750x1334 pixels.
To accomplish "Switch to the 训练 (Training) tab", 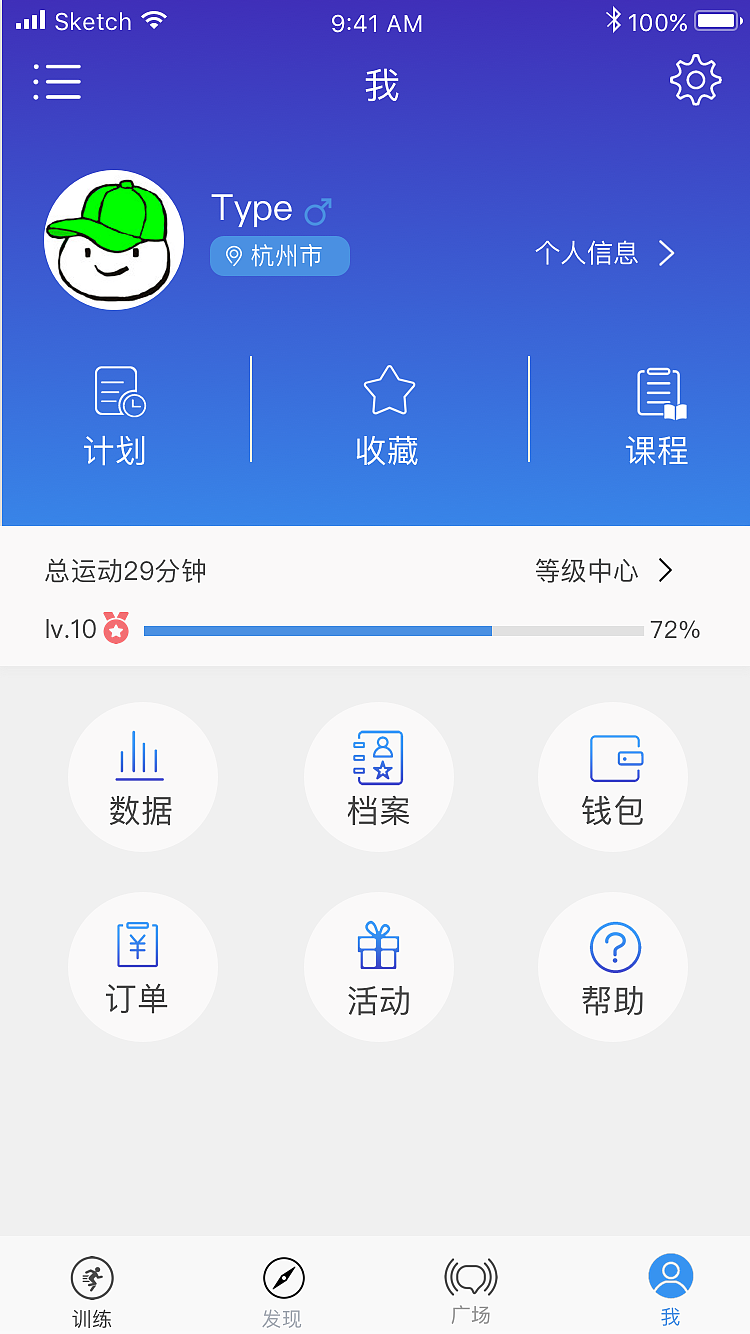I will click(x=92, y=1290).
